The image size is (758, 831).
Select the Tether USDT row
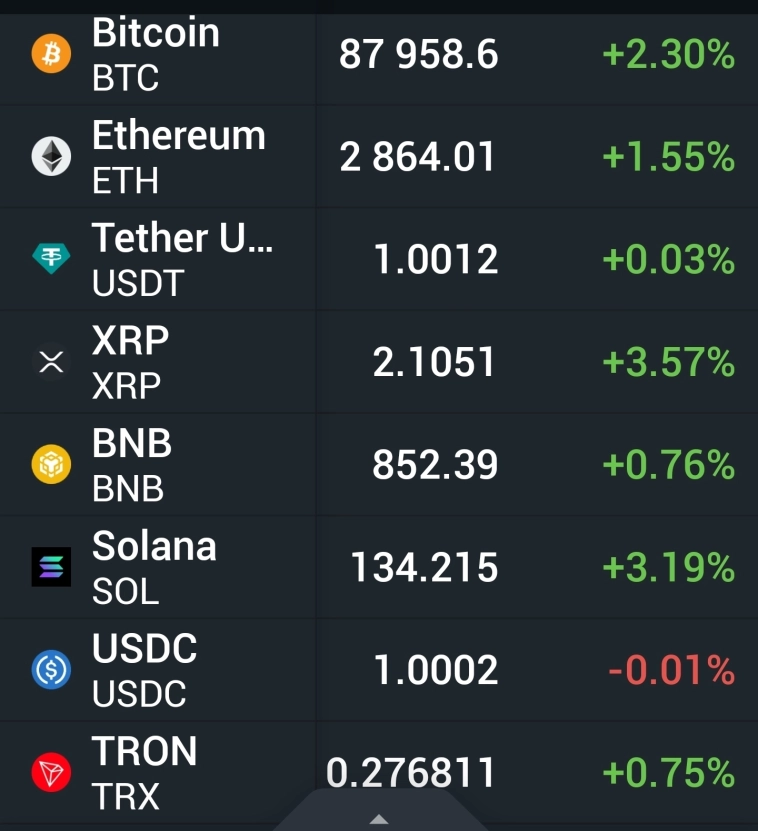pos(180,260)
